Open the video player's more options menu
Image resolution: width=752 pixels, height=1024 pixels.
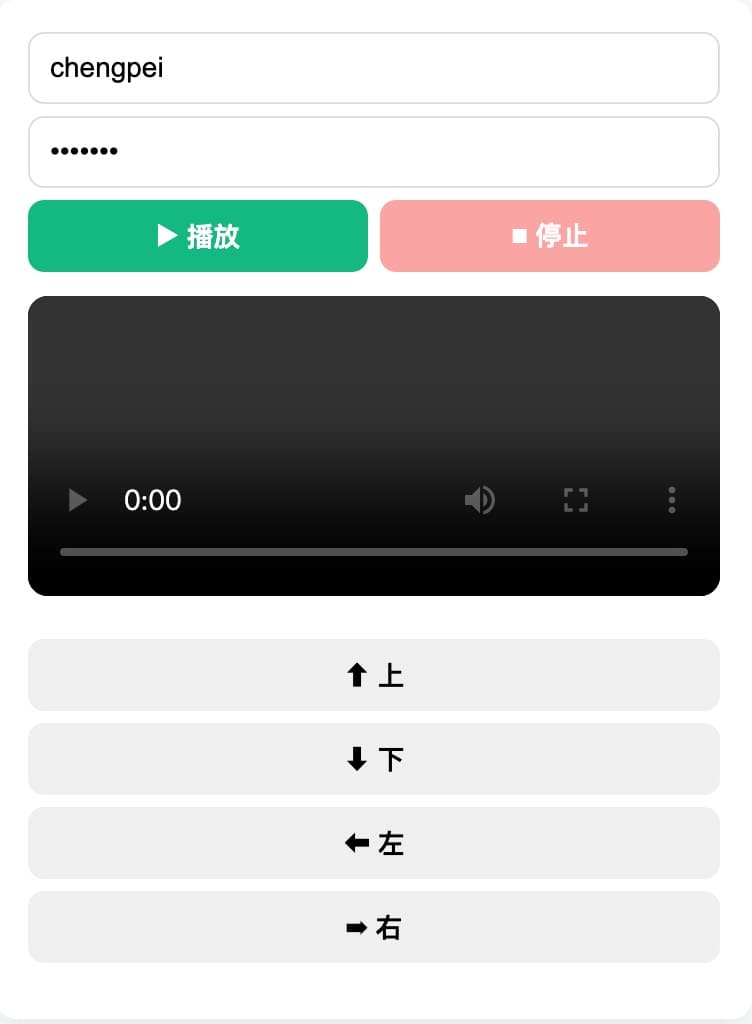coord(672,500)
